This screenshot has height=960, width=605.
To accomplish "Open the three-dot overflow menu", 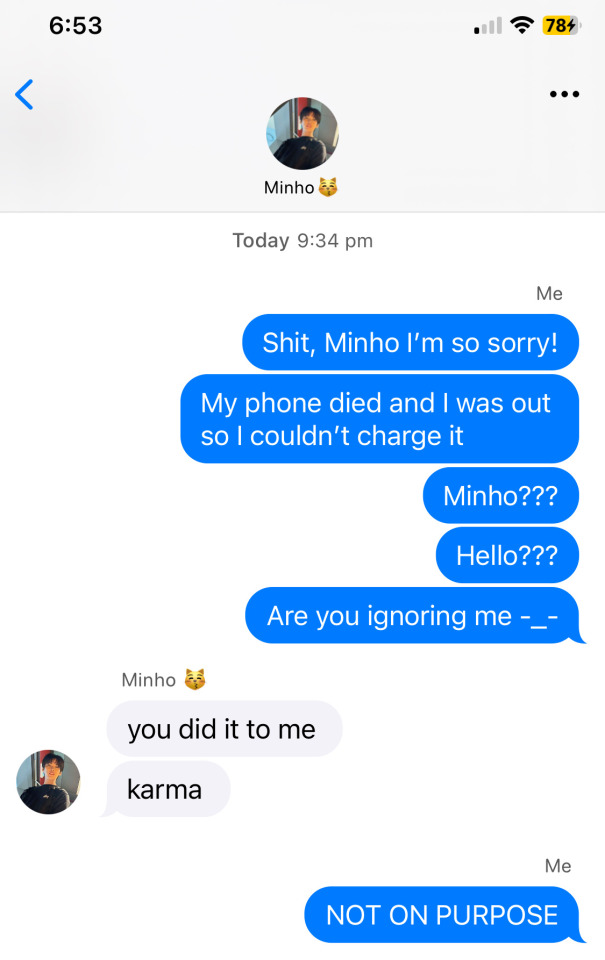I will 565,94.
